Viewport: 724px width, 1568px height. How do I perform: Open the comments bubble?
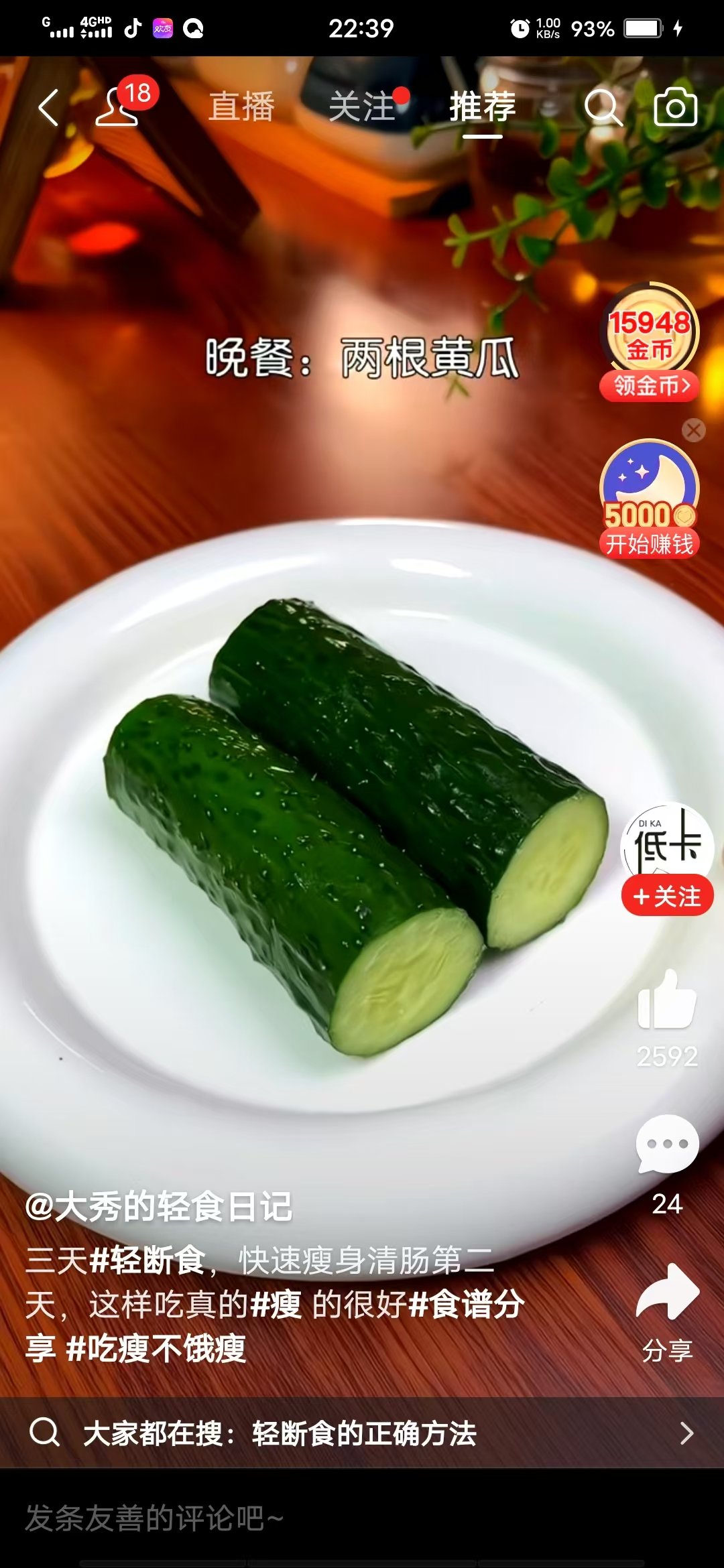[x=666, y=1145]
